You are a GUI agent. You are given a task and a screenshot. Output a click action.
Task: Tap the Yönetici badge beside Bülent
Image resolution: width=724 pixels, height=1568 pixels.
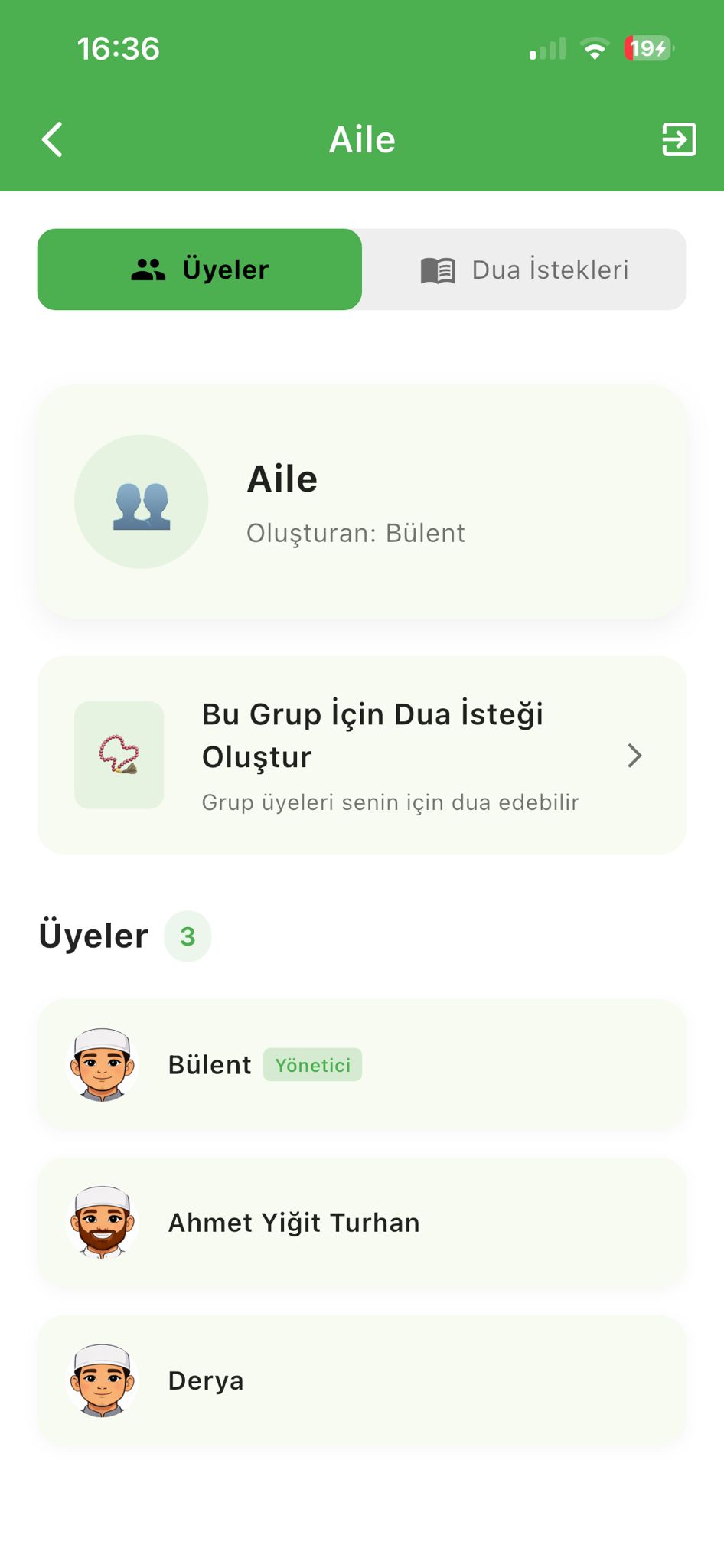coord(313,1064)
